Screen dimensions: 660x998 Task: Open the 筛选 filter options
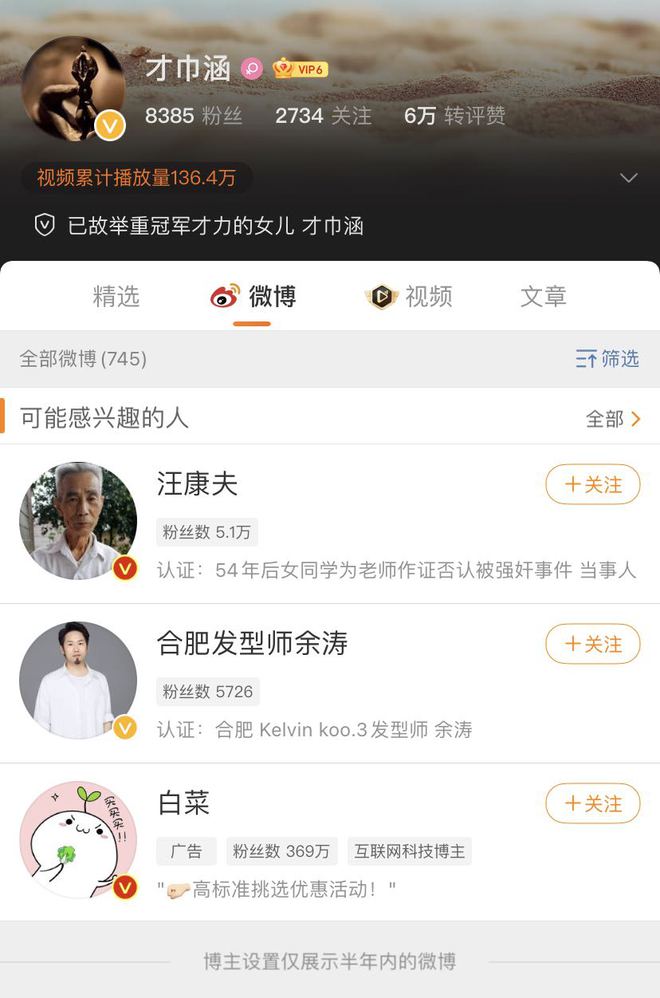click(607, 358)
